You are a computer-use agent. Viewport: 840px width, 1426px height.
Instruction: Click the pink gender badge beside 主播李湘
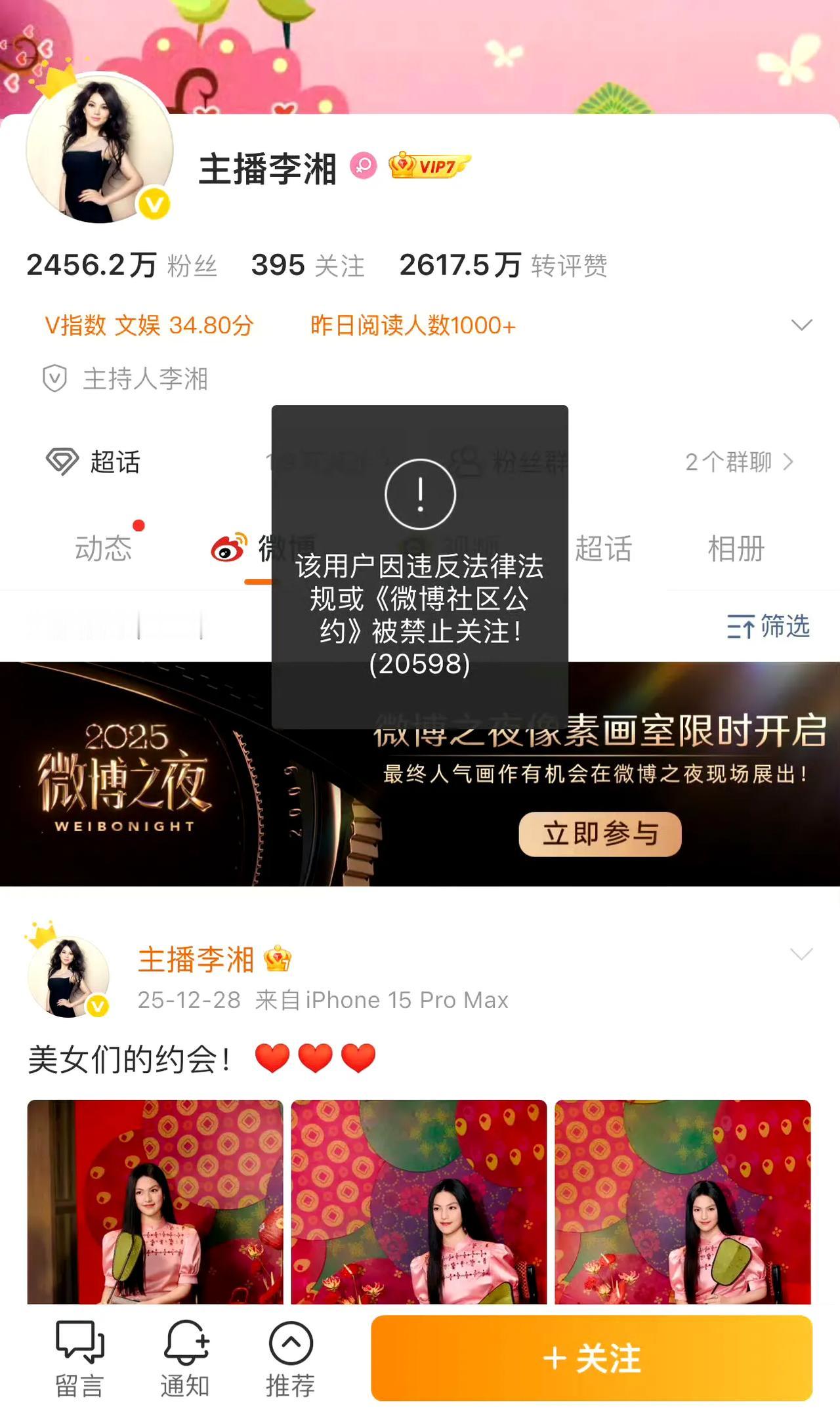(x=364, y=167)
